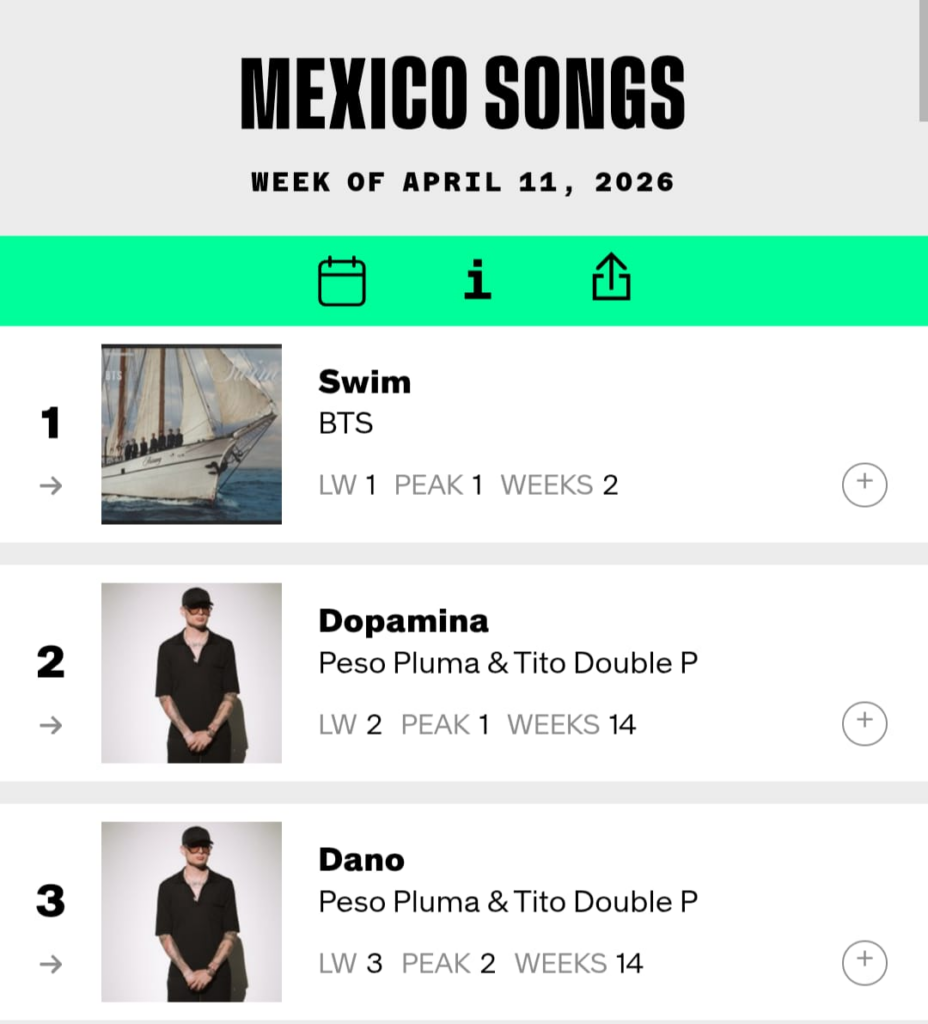Expand details for Swim by BTS
928x1024 pixels.
864,485
